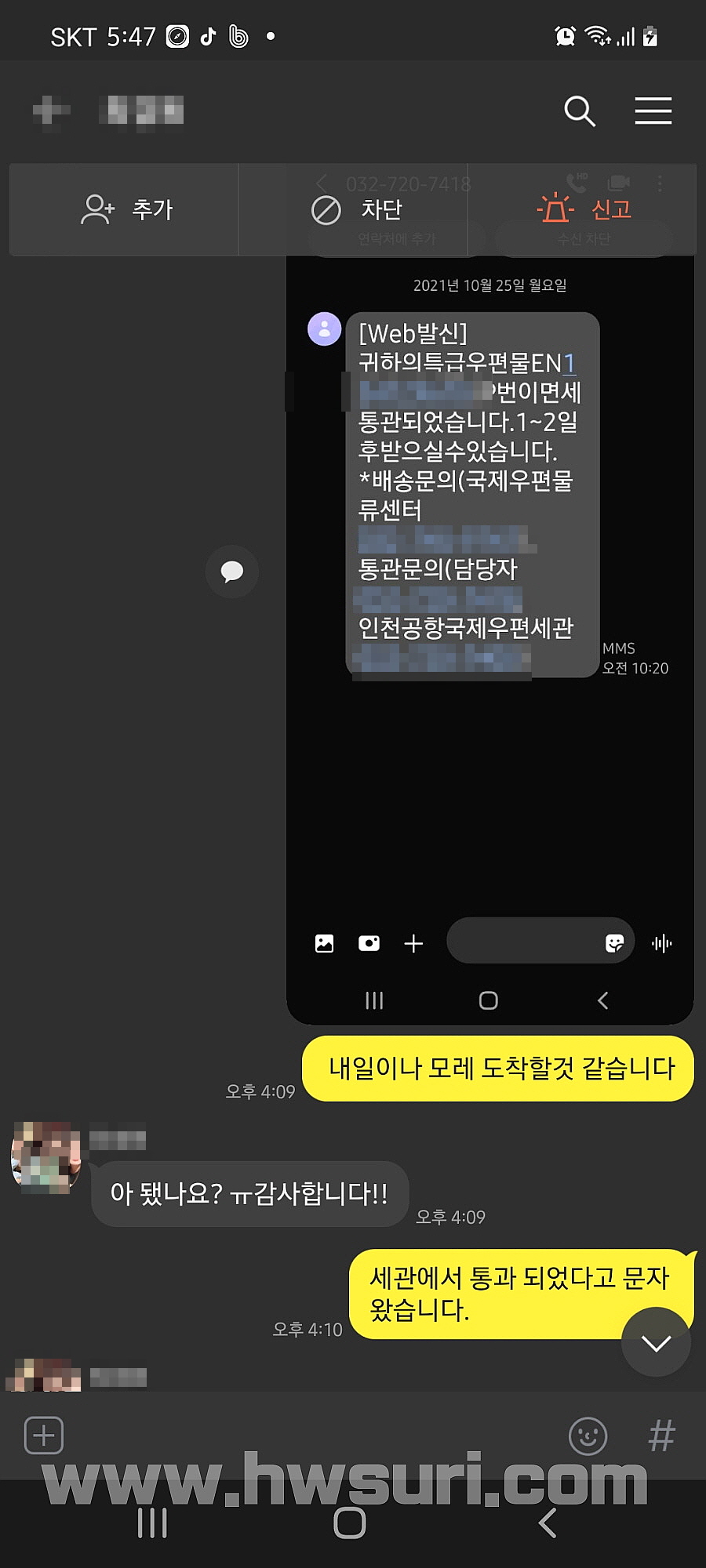
Task: Open the hashtag search button
Action: tap(661, 1436)
